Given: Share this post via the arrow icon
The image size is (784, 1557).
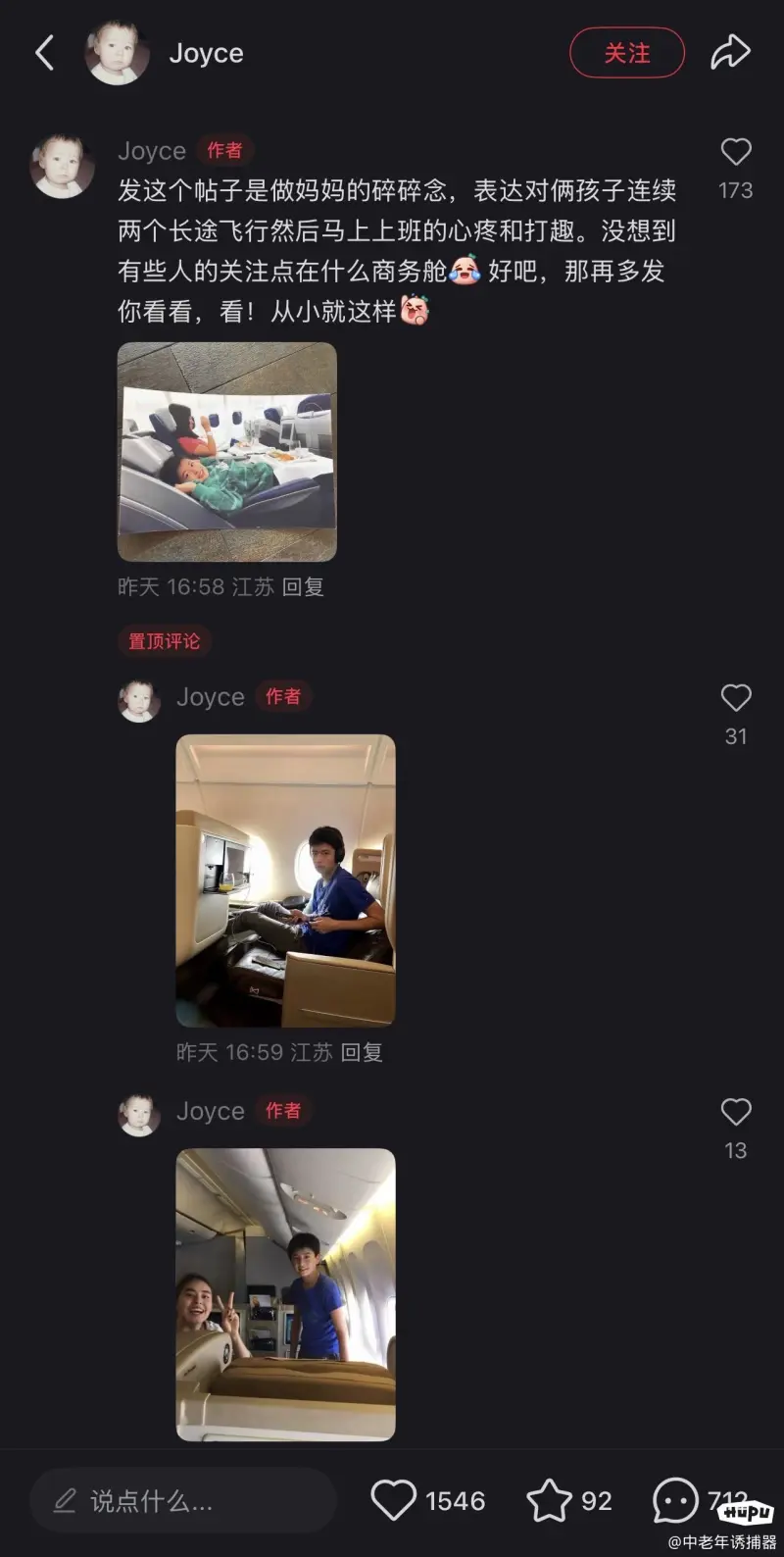Looking at the screenshot, I should click(730, 53).
